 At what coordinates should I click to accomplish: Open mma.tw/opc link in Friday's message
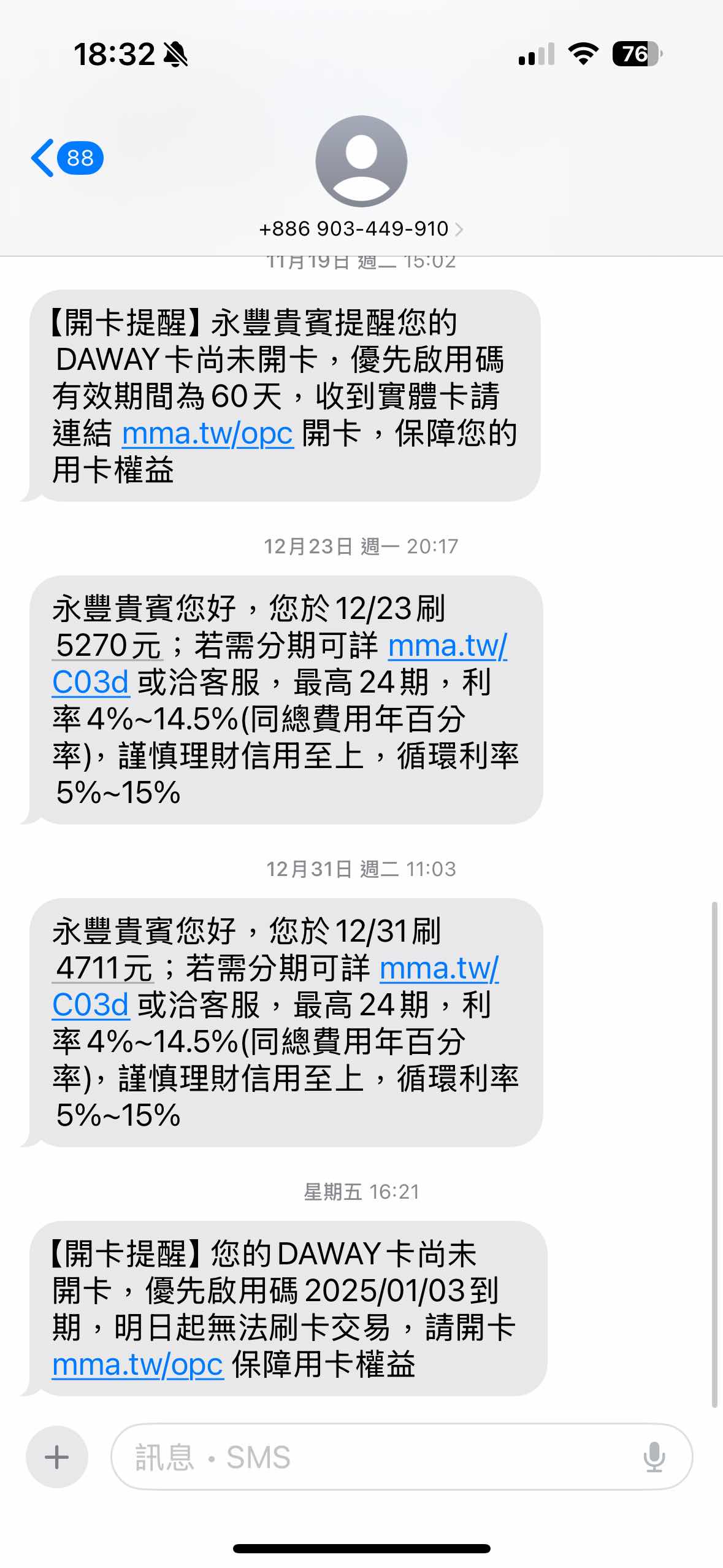(137, 1364)
